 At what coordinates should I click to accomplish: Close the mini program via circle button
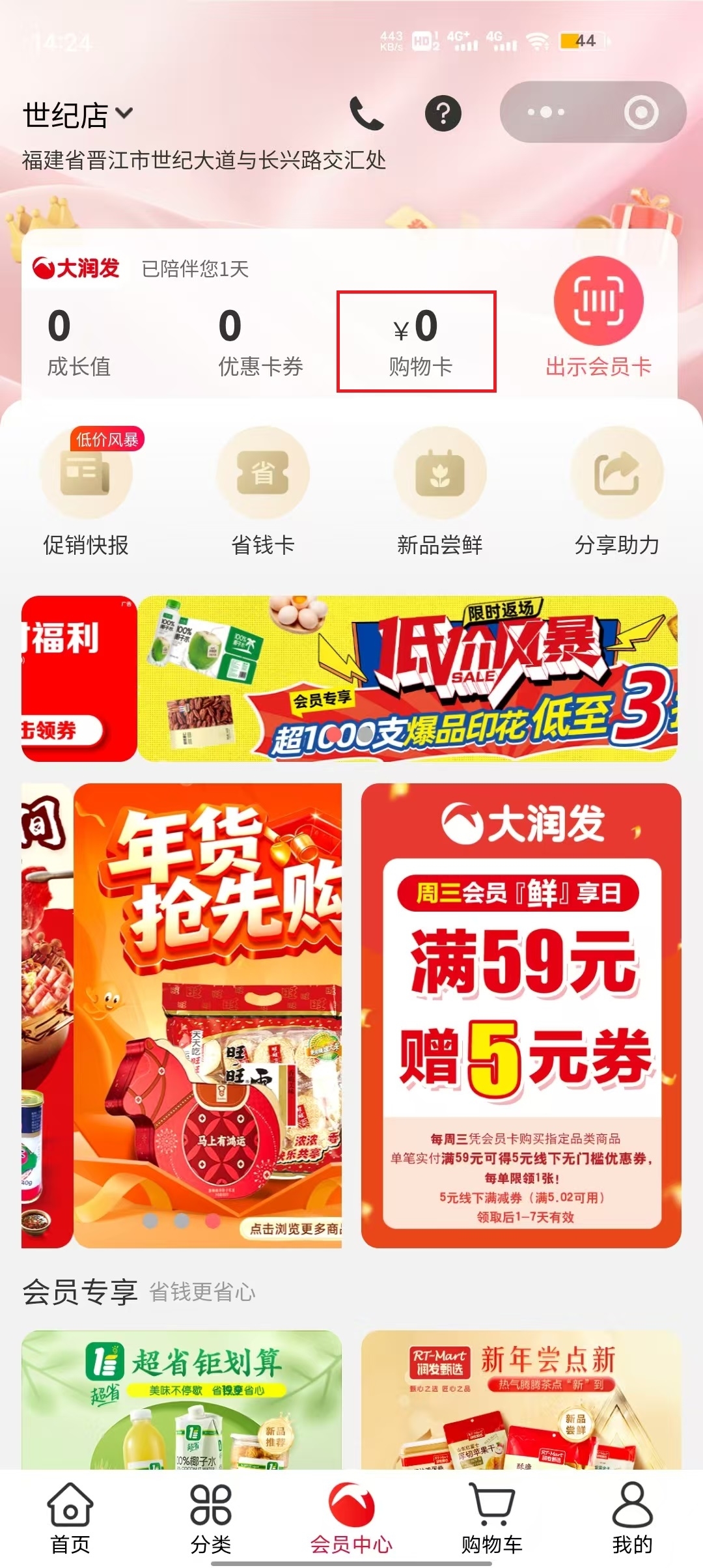[x=641, y=113]
